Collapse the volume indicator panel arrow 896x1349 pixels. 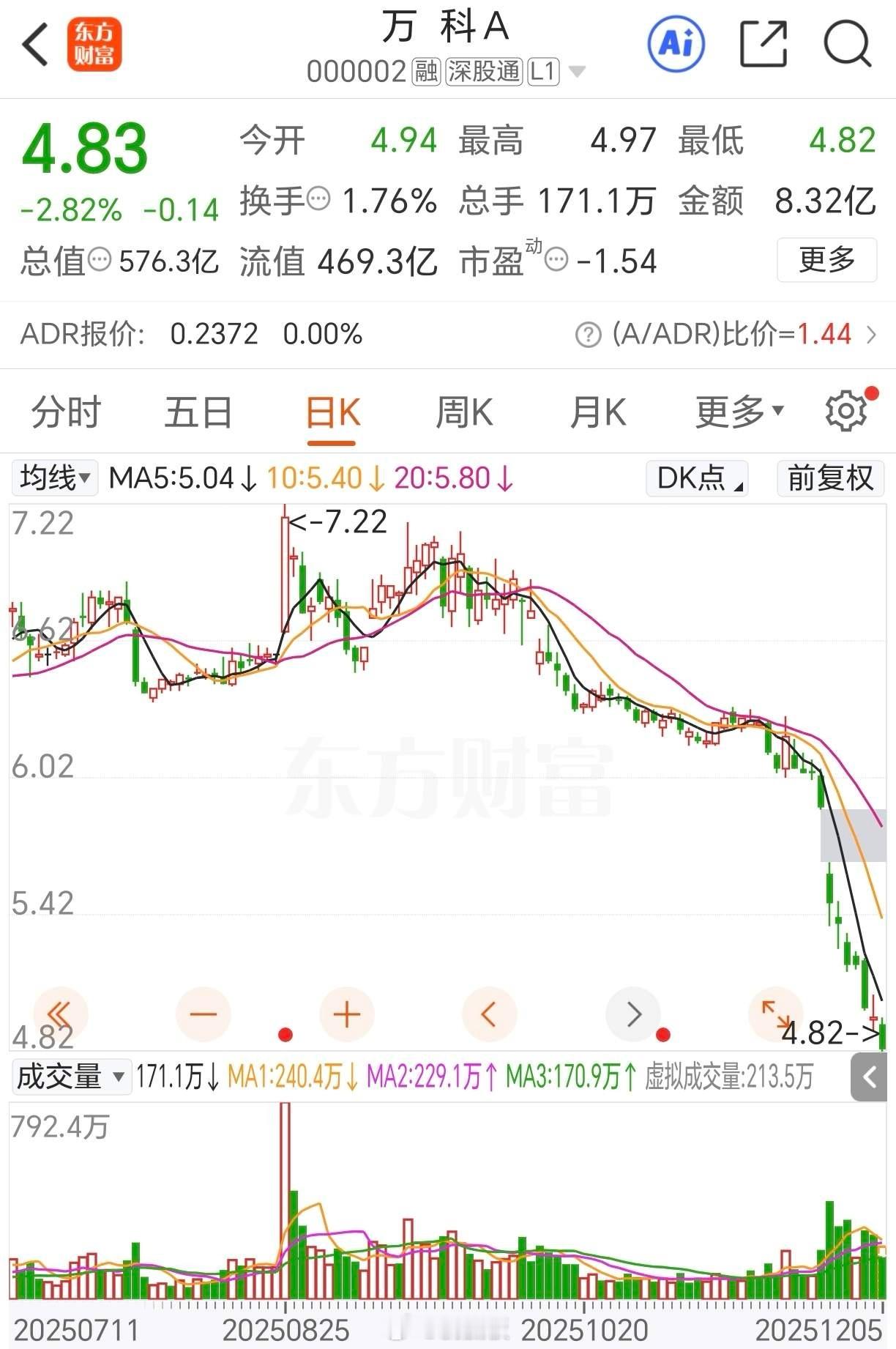[x=870, y=1078]
